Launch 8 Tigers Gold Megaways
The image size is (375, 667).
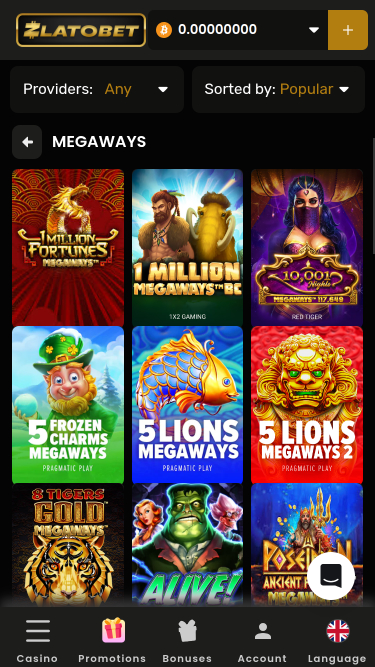68,545
